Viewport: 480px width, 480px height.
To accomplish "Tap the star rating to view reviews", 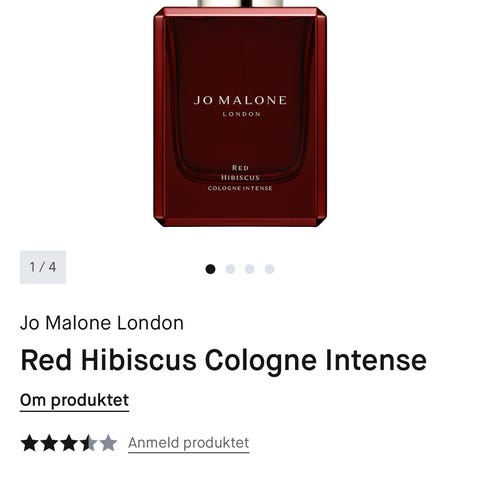I will 69,443.
